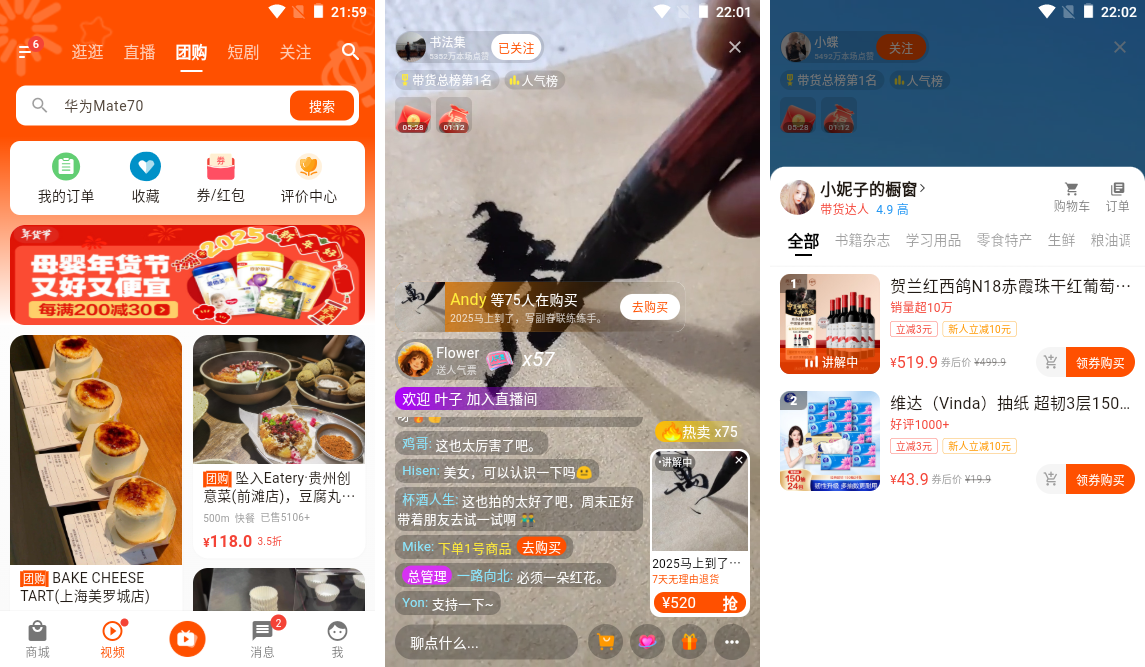Open 评价中心

coord(308,178)
